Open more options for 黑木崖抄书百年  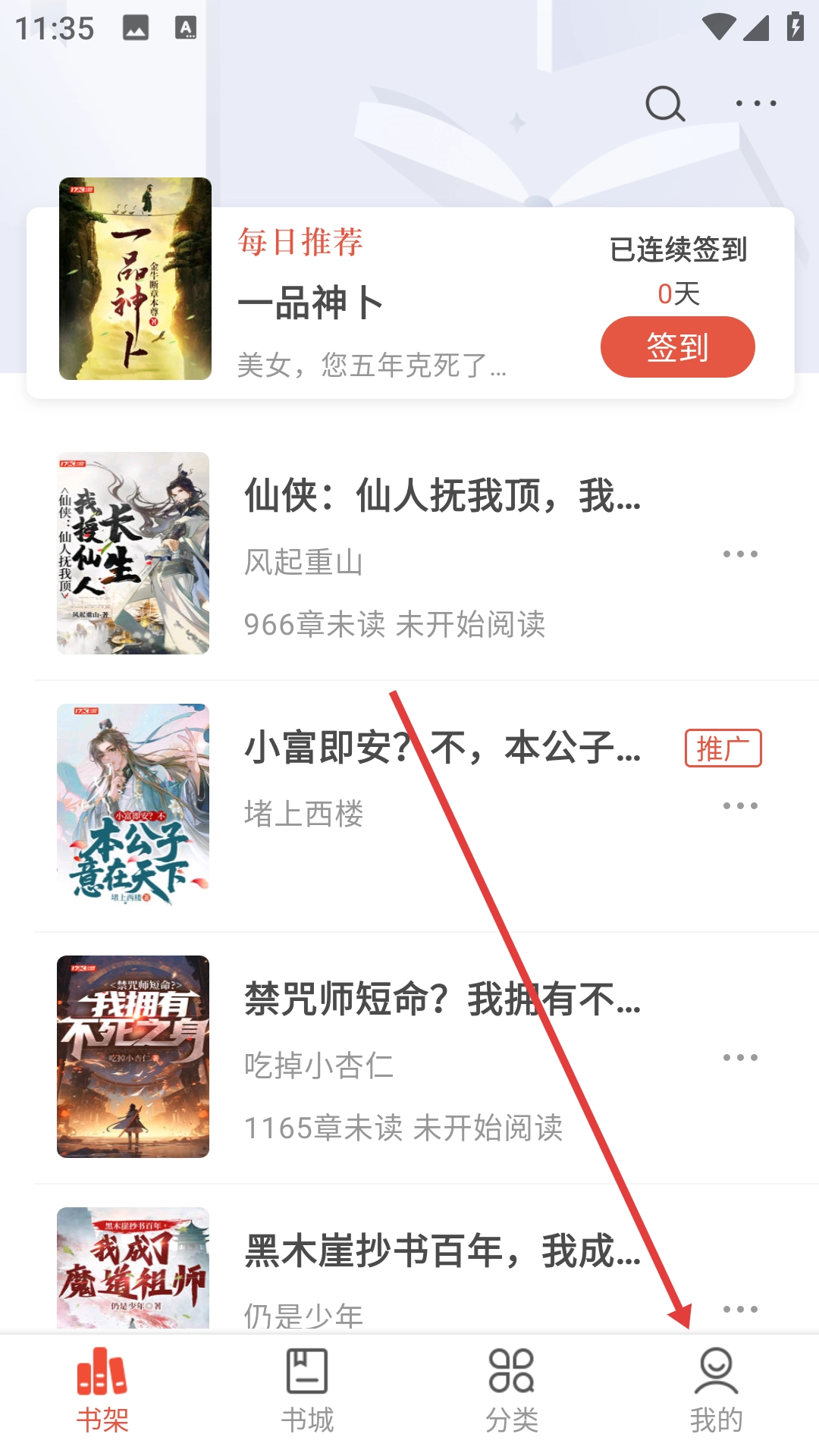tap(740, 1310)
